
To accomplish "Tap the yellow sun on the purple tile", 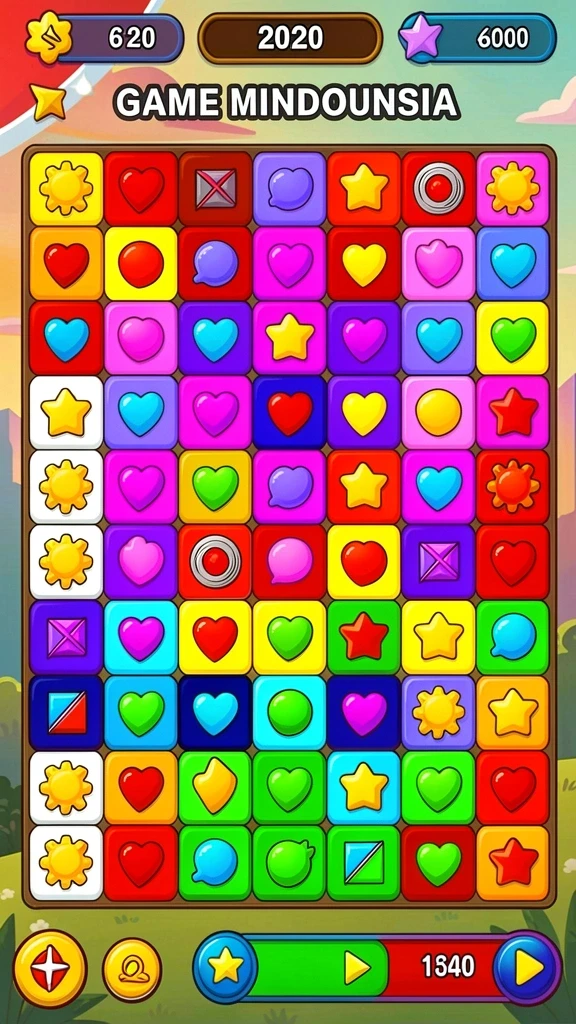I will click(x=439, y=712).
